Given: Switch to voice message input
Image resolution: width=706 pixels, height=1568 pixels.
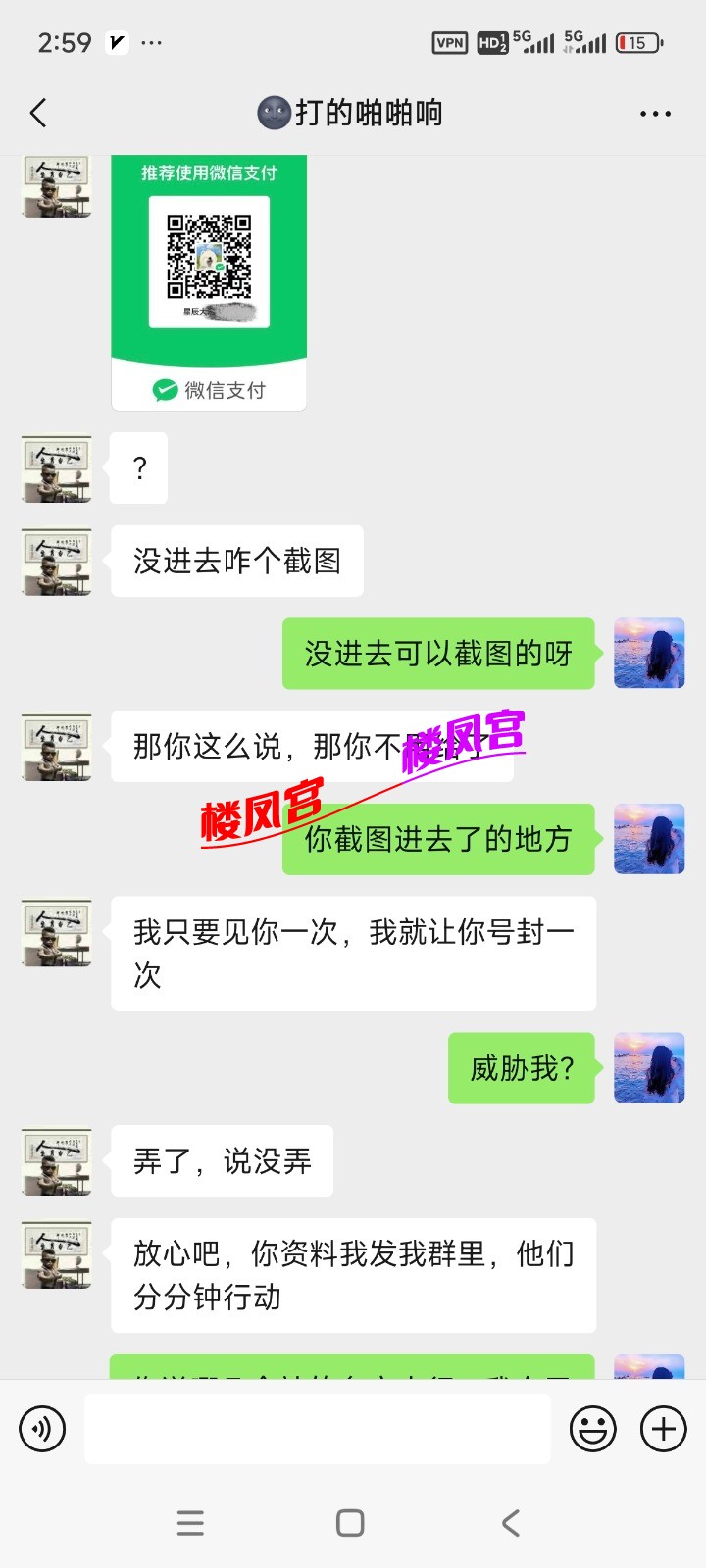Looking at the screenshot, I should tap(42, 1429).
